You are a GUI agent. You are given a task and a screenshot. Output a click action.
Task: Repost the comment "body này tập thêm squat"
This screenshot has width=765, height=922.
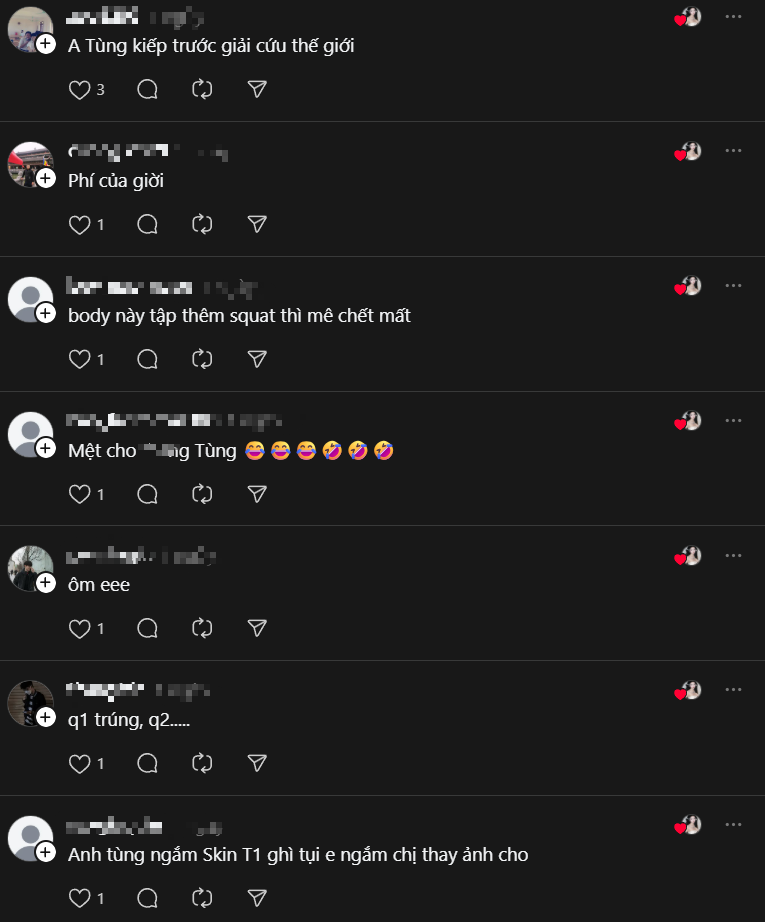202,359
